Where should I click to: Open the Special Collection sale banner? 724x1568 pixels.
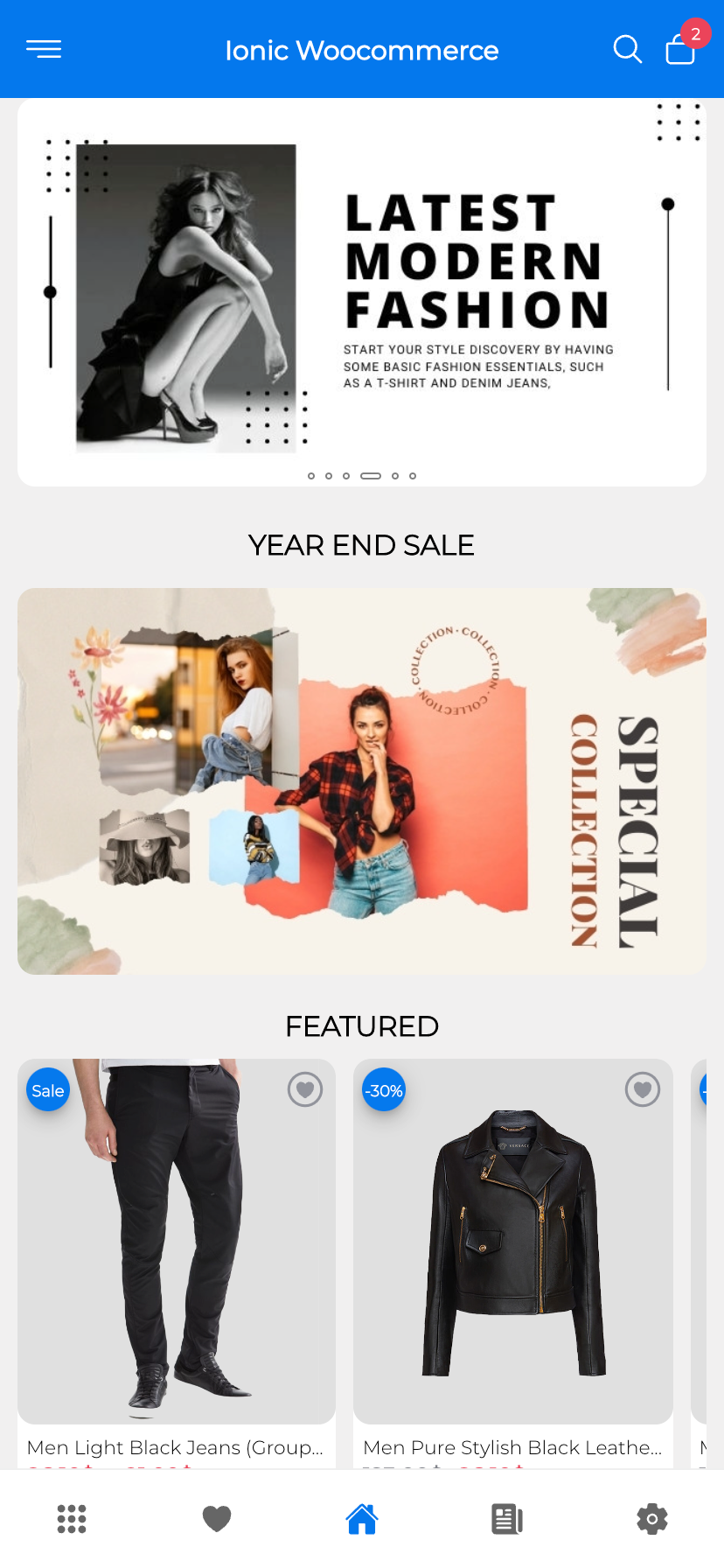pos(362,780)
